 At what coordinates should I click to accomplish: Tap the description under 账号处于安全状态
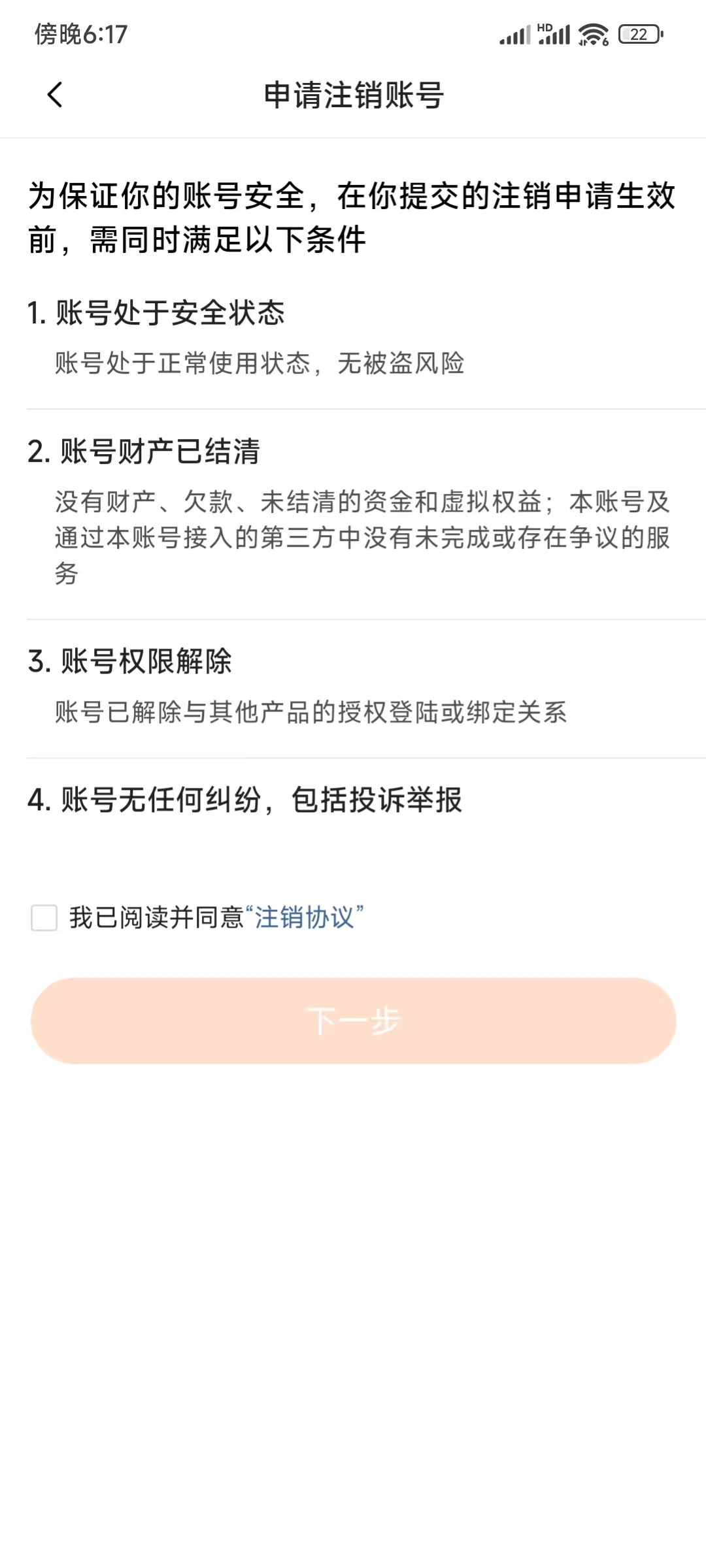[258, 364]
